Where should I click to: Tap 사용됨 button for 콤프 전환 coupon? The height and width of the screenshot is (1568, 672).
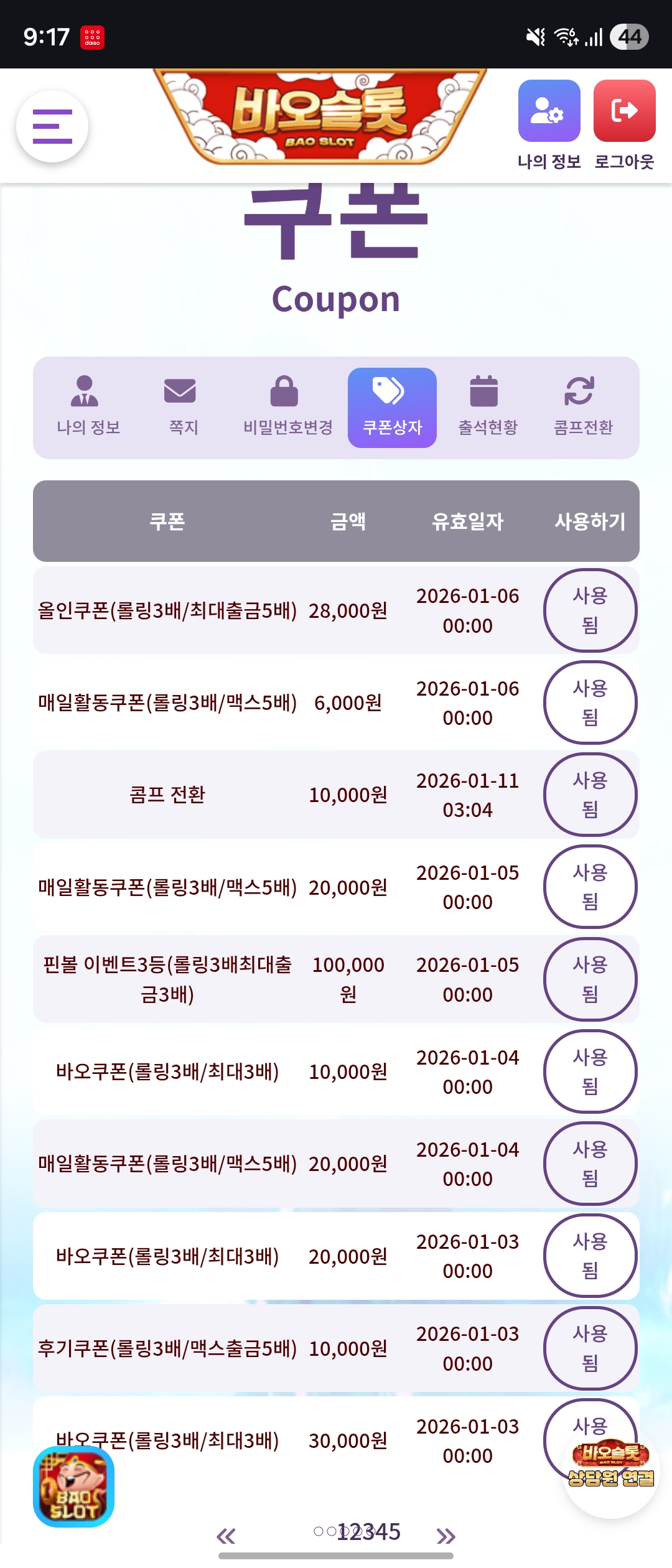tap(590, 795)
